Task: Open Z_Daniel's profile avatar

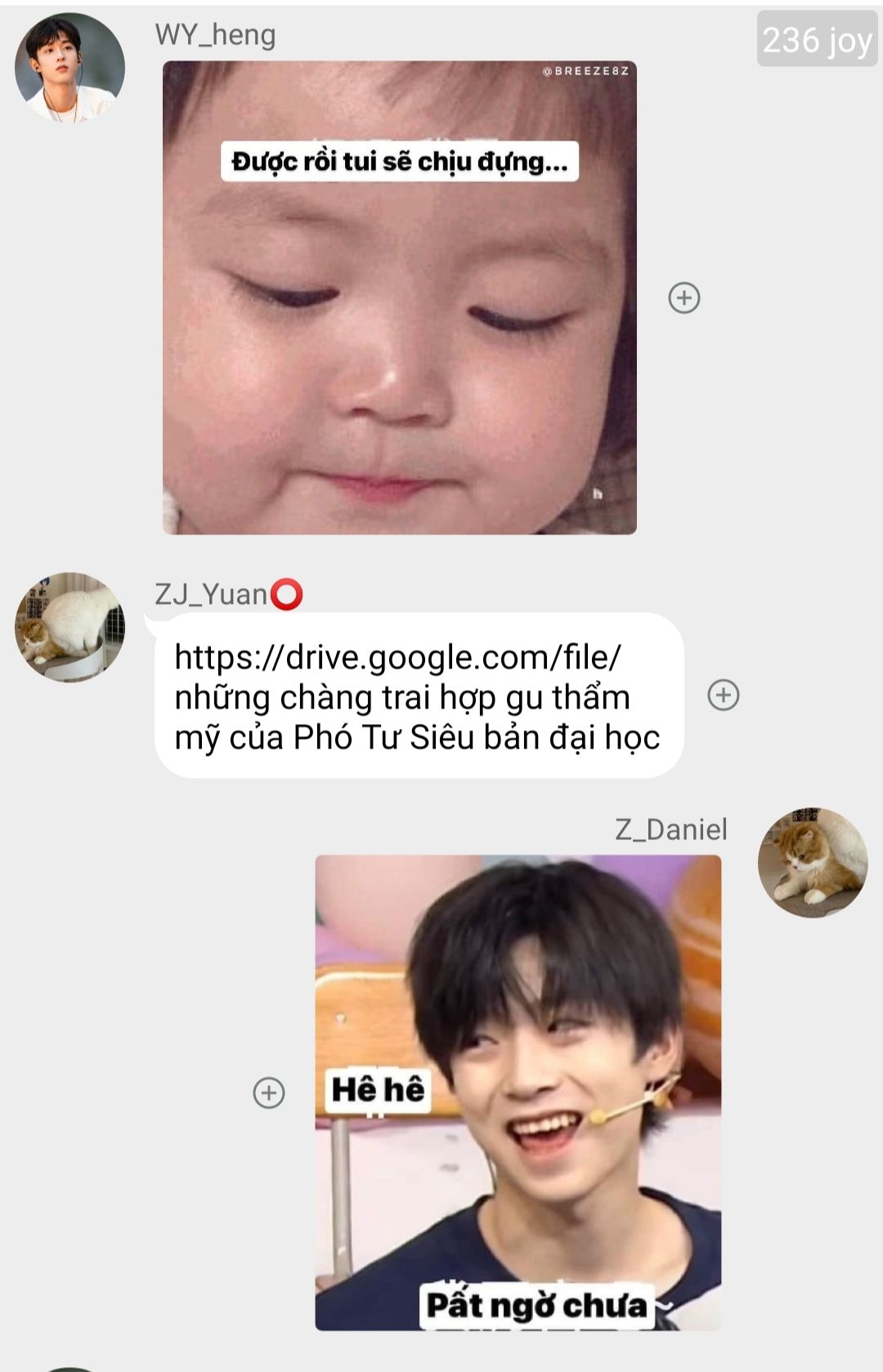Action: 812,862
